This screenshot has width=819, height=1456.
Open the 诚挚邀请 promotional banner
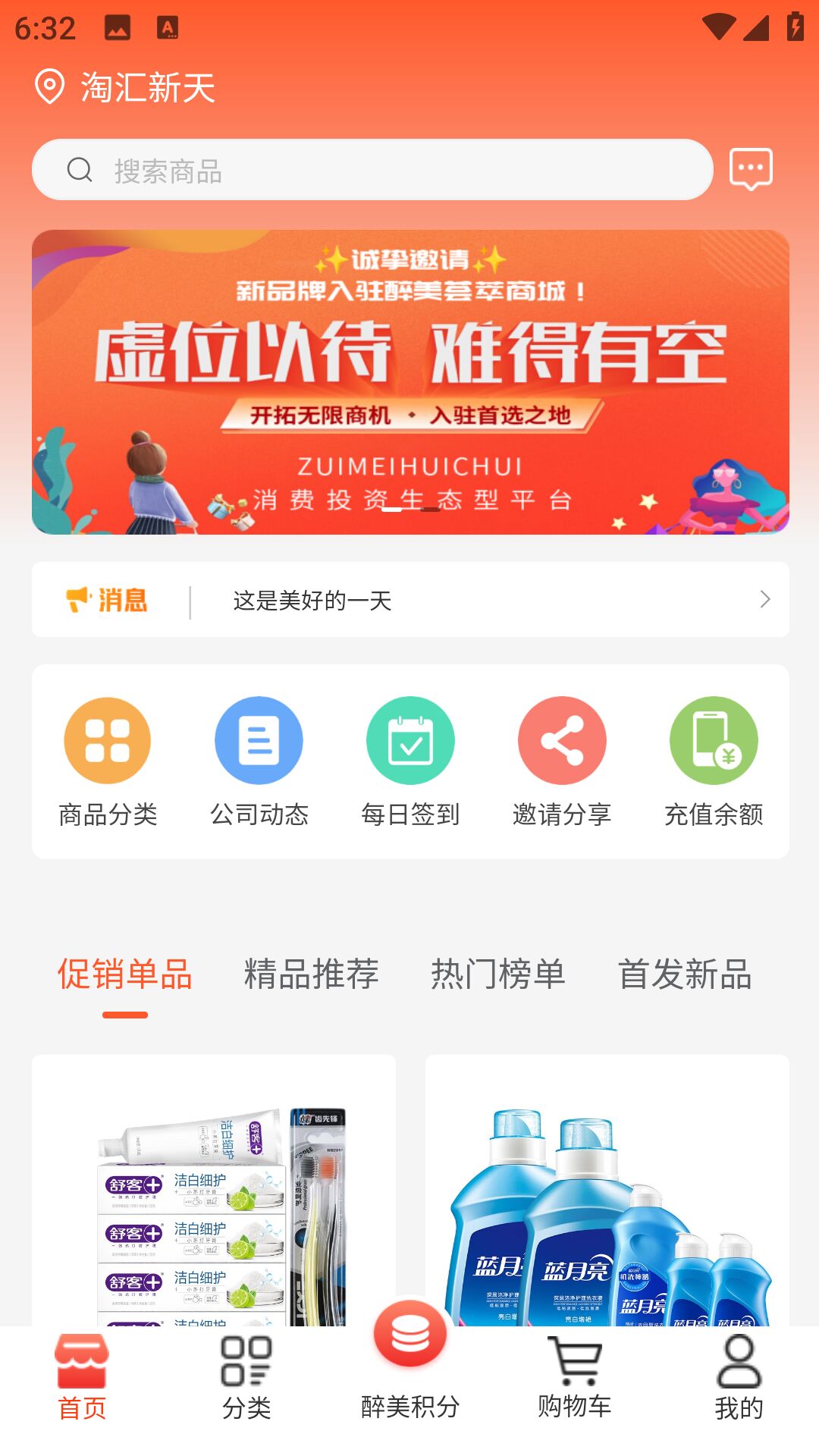click(x=409, y=381)
